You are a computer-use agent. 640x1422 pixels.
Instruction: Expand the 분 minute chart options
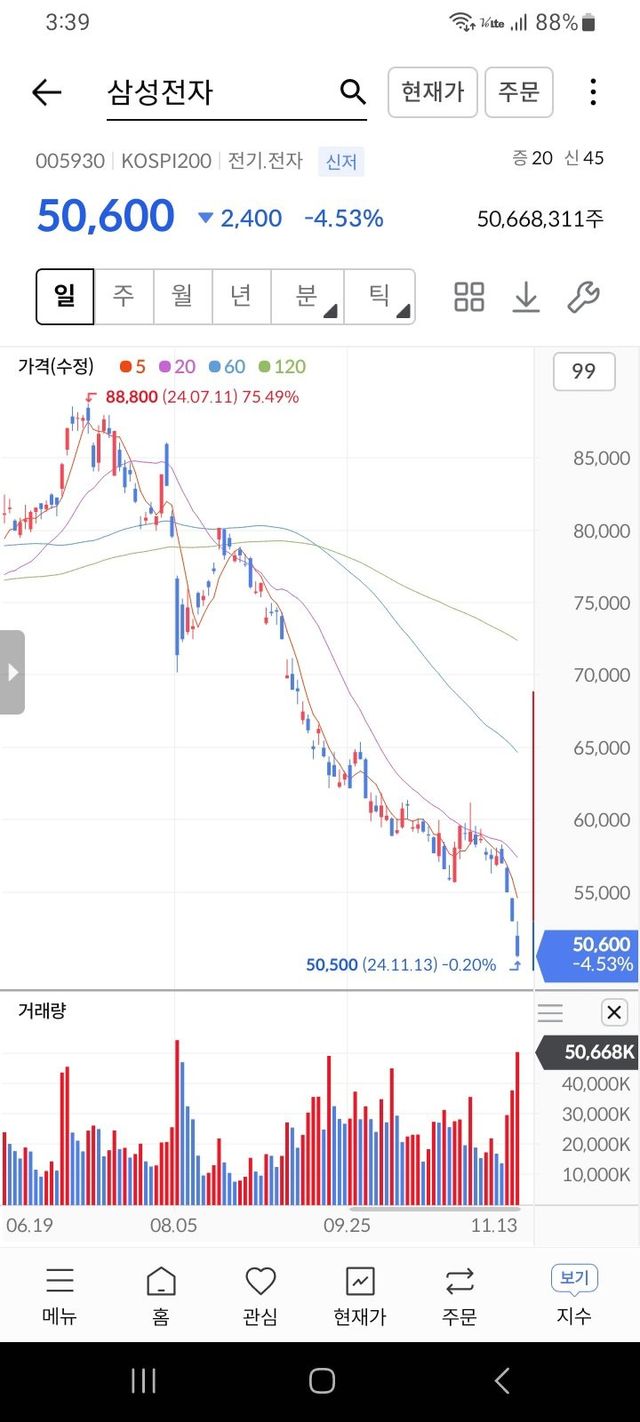click(307, 296)
